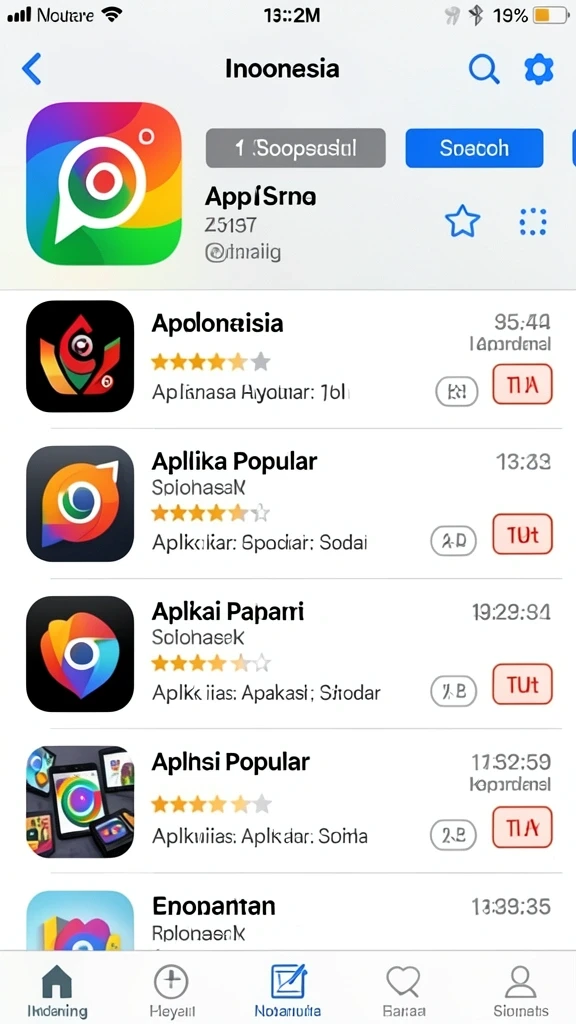Tap the red button in Aplika Popular row

tap(522, 534)
